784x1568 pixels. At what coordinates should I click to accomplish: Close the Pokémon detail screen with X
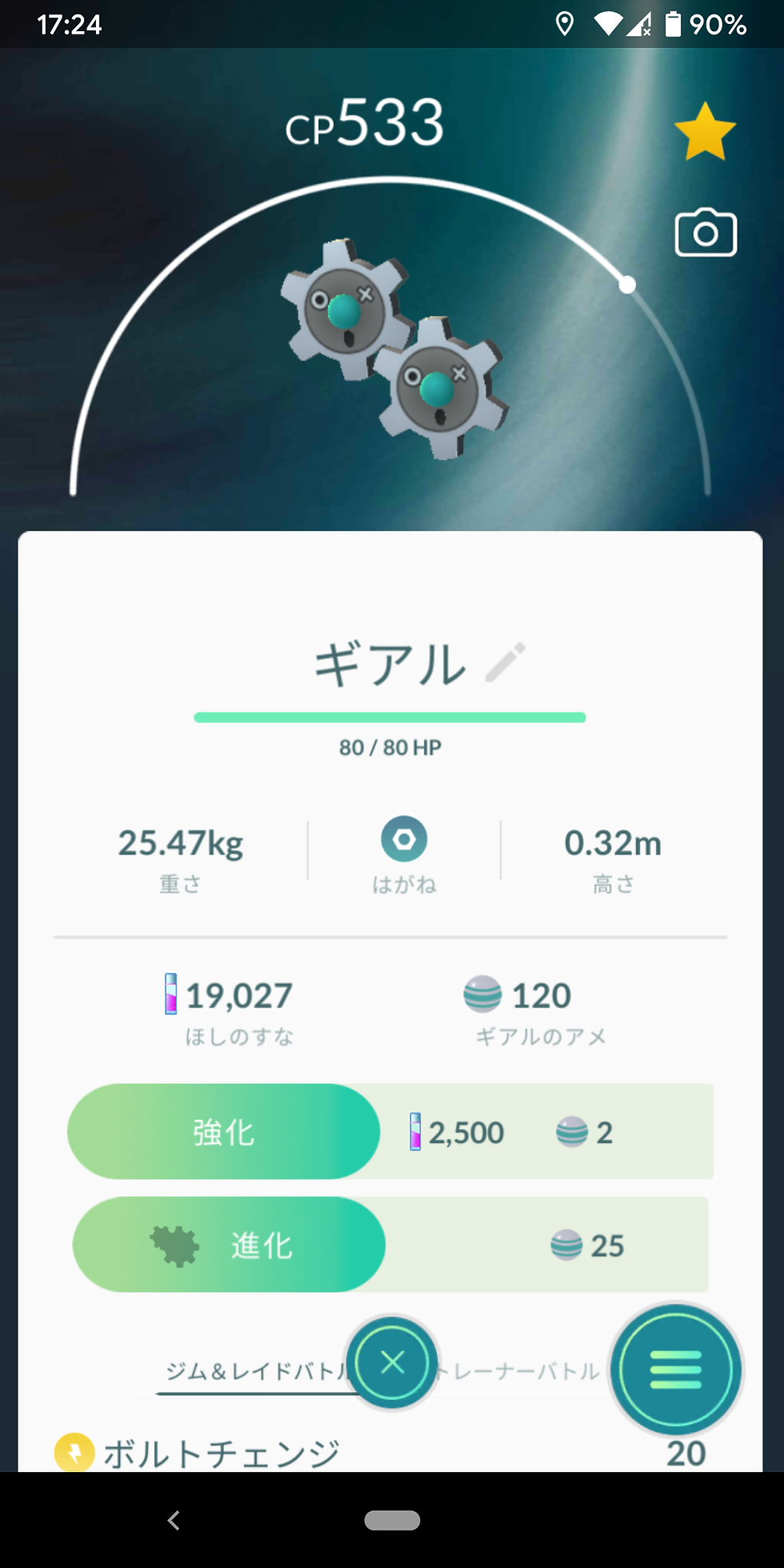tap(392, 1362)
